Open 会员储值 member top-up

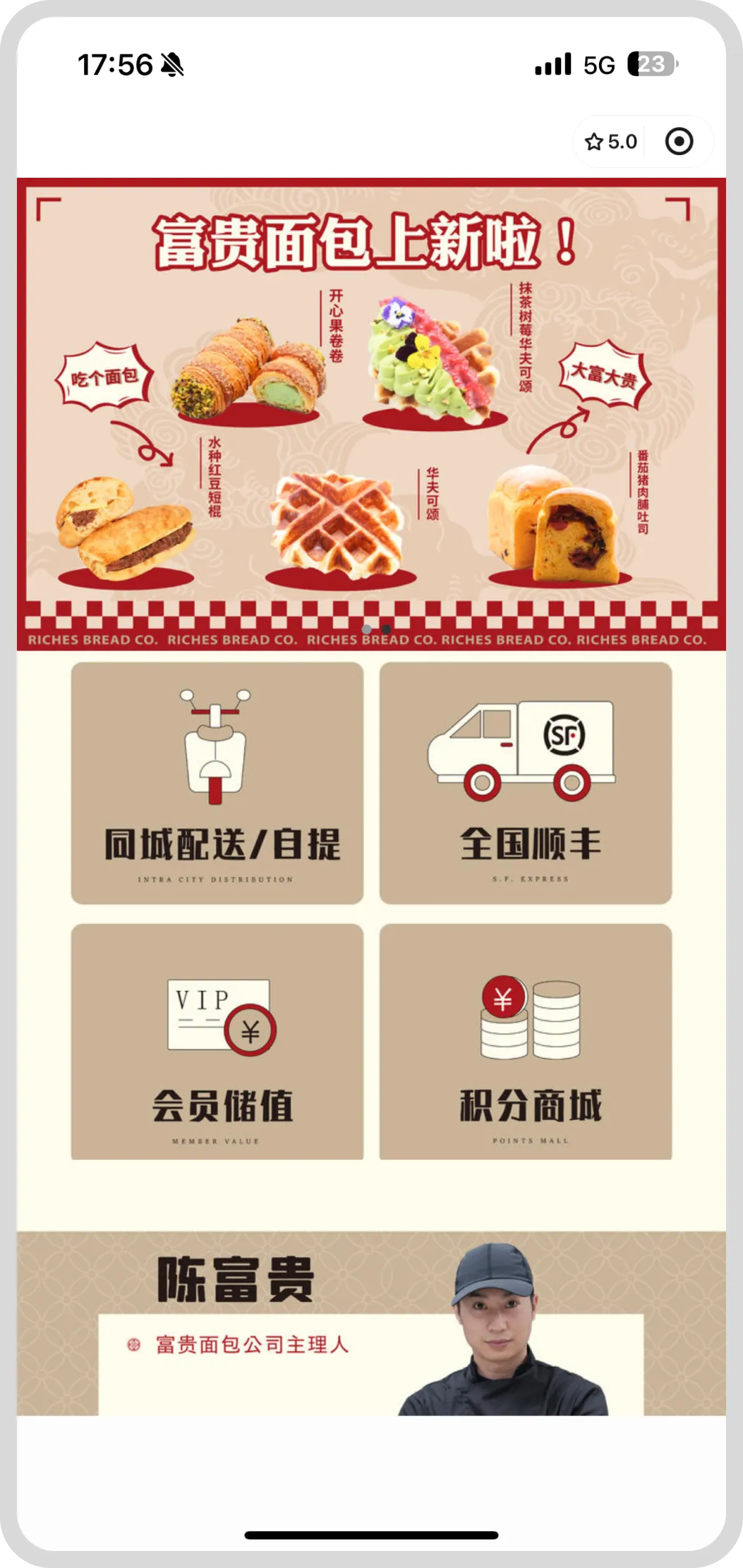217,1042
